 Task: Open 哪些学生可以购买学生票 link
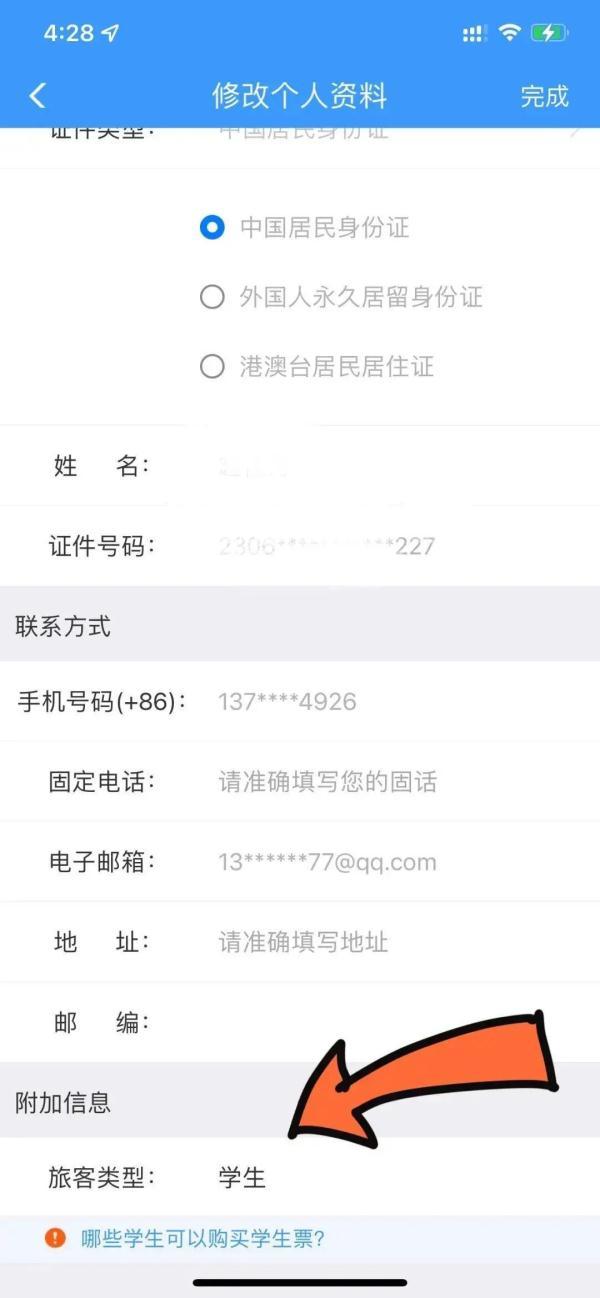coord(203,1239)
